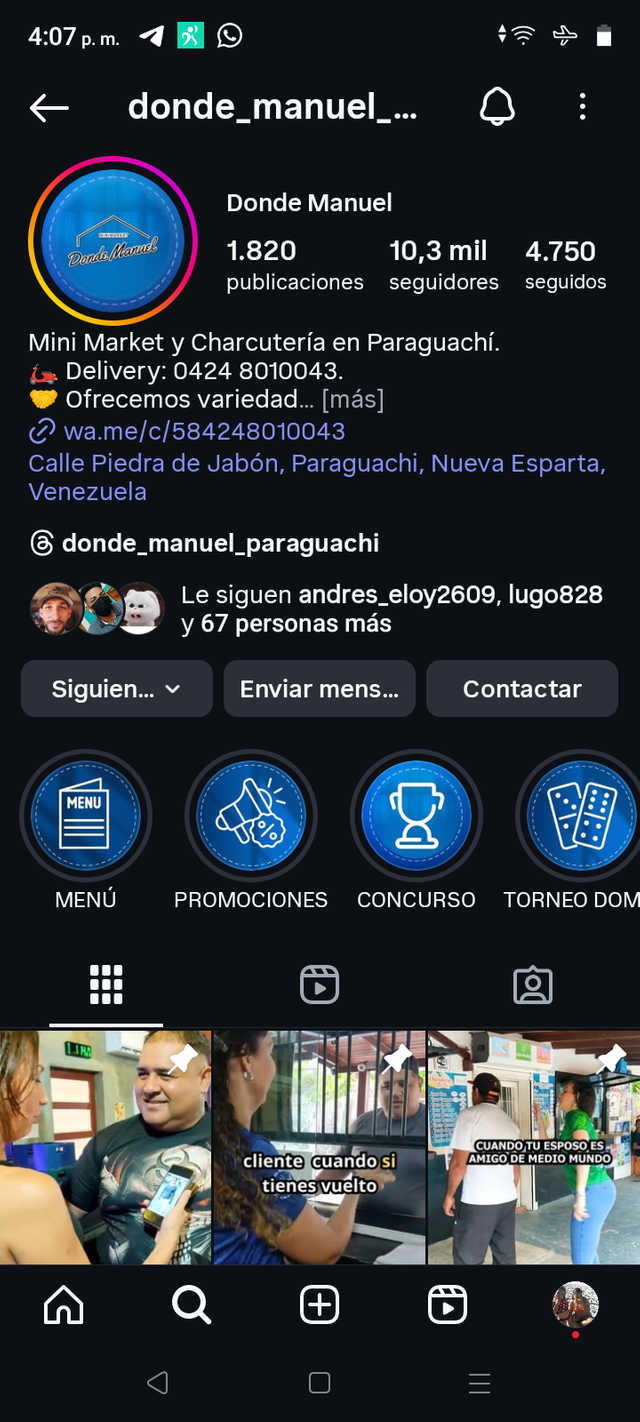The image size is (640, 1422).
Task: Open the wa.me WhatsApp link
Action: pos(204,431)
